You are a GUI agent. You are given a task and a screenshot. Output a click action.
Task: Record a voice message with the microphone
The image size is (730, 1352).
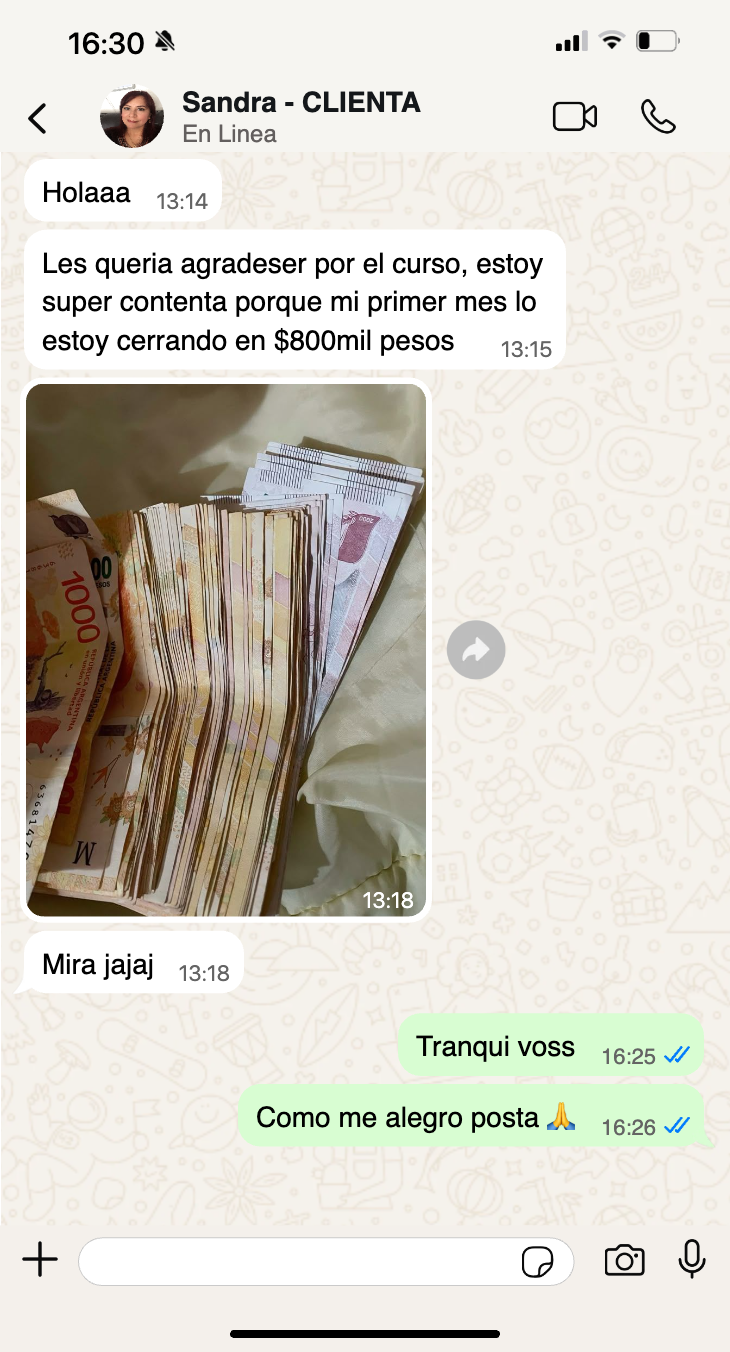(692, 1261)
